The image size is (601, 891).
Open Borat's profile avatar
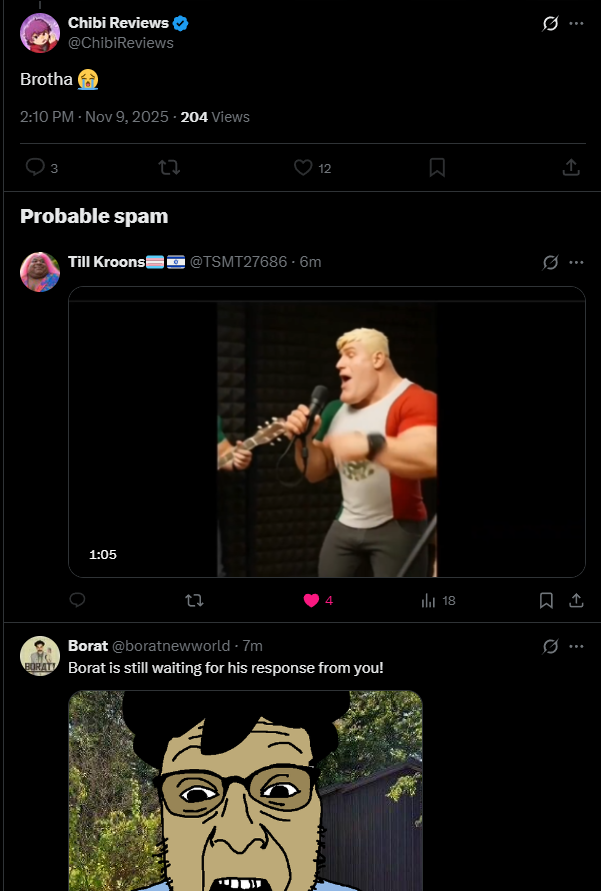coord(40,656)
